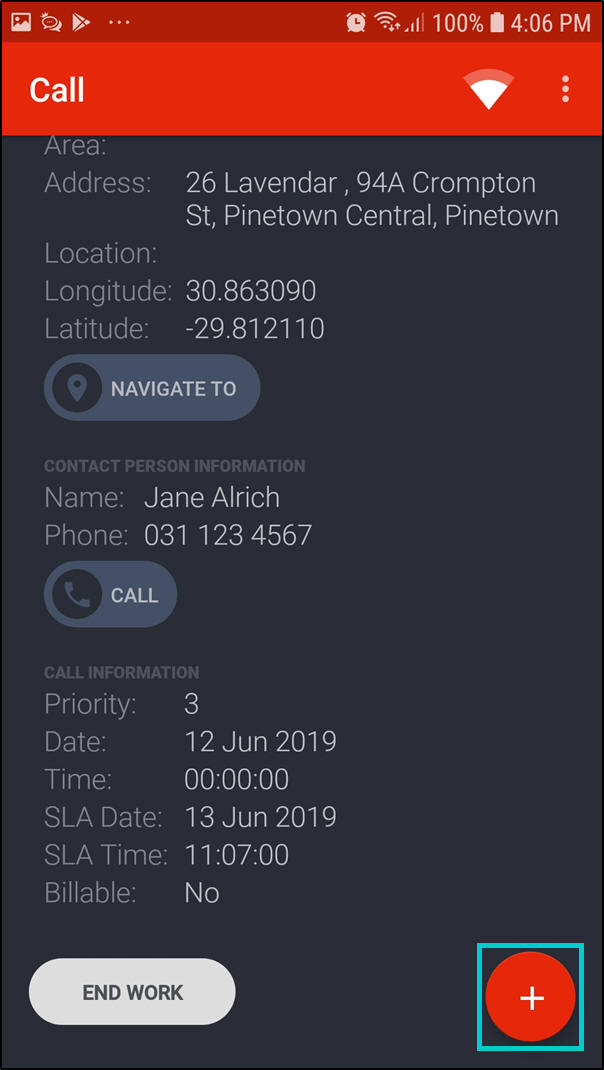Viewport: 604px width, 1070px height.
Task: Tap the Navigate To button
Action: point(152,388)
